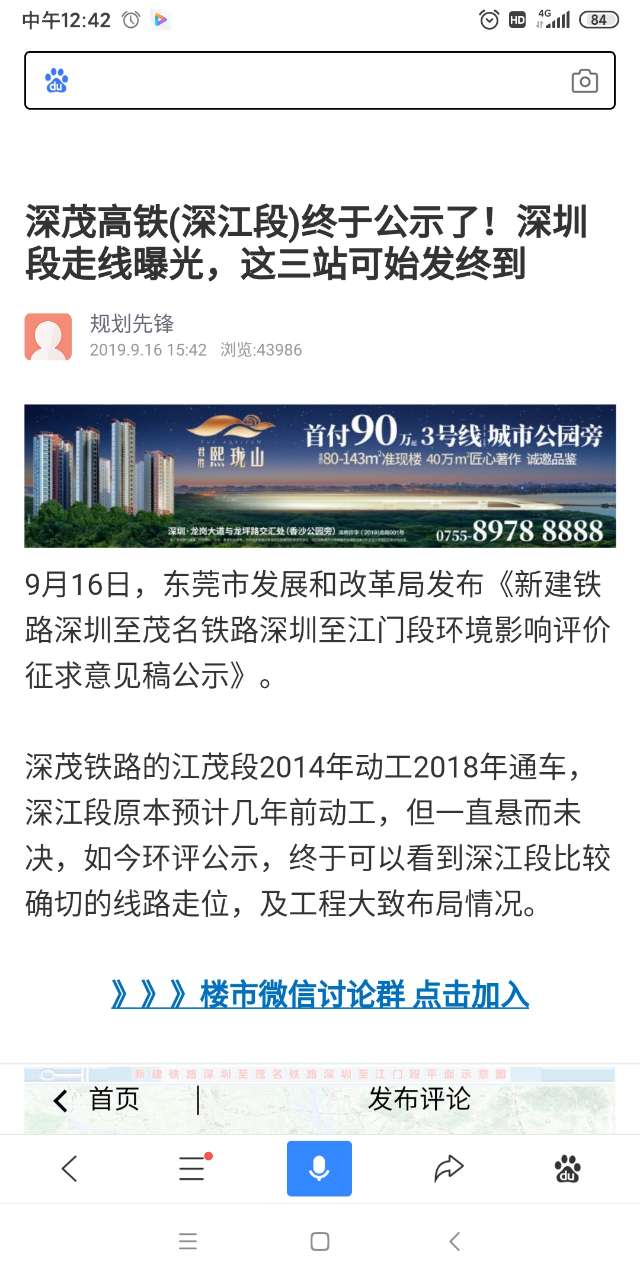Go to the system home screen

click(320, 1242)
